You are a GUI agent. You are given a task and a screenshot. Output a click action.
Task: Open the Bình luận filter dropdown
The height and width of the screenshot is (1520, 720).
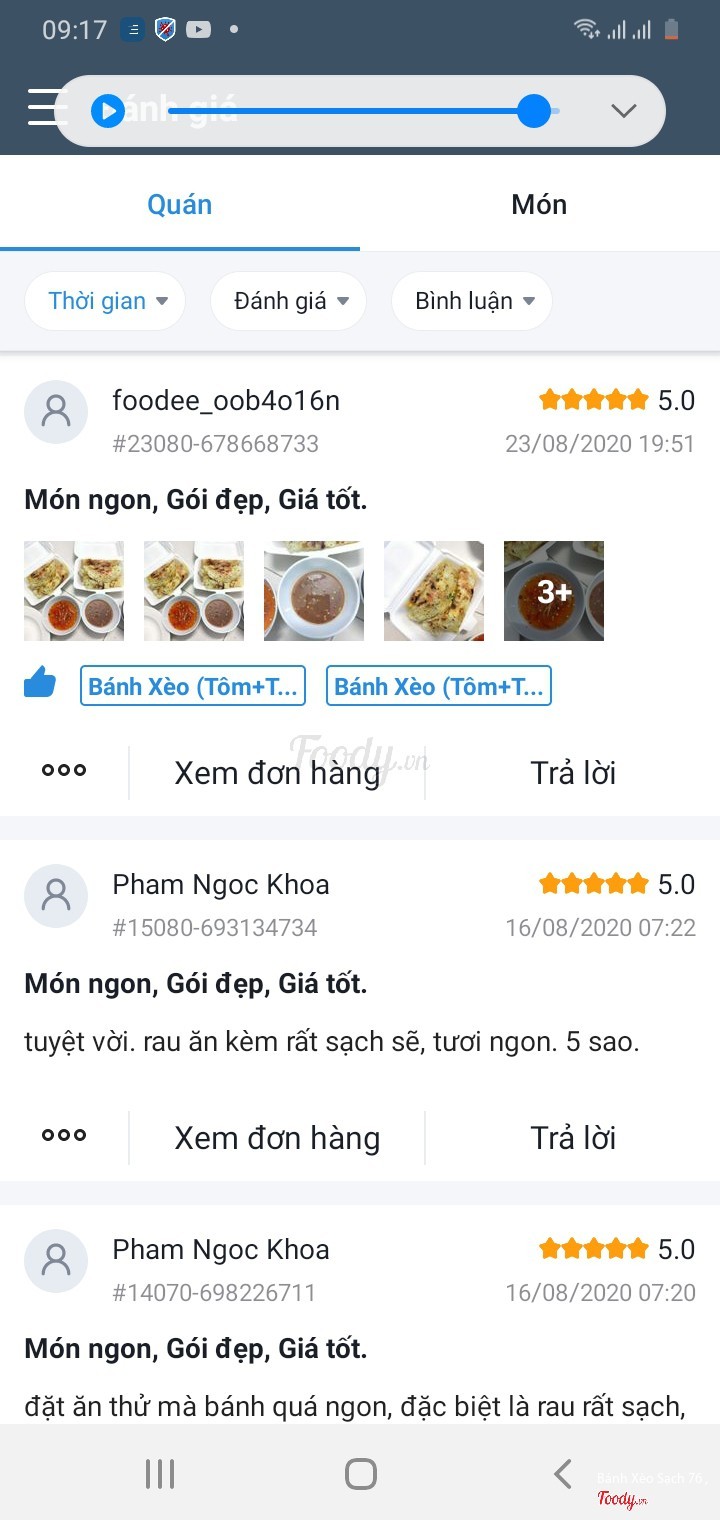pyautogui.click(x=472, y=301)
